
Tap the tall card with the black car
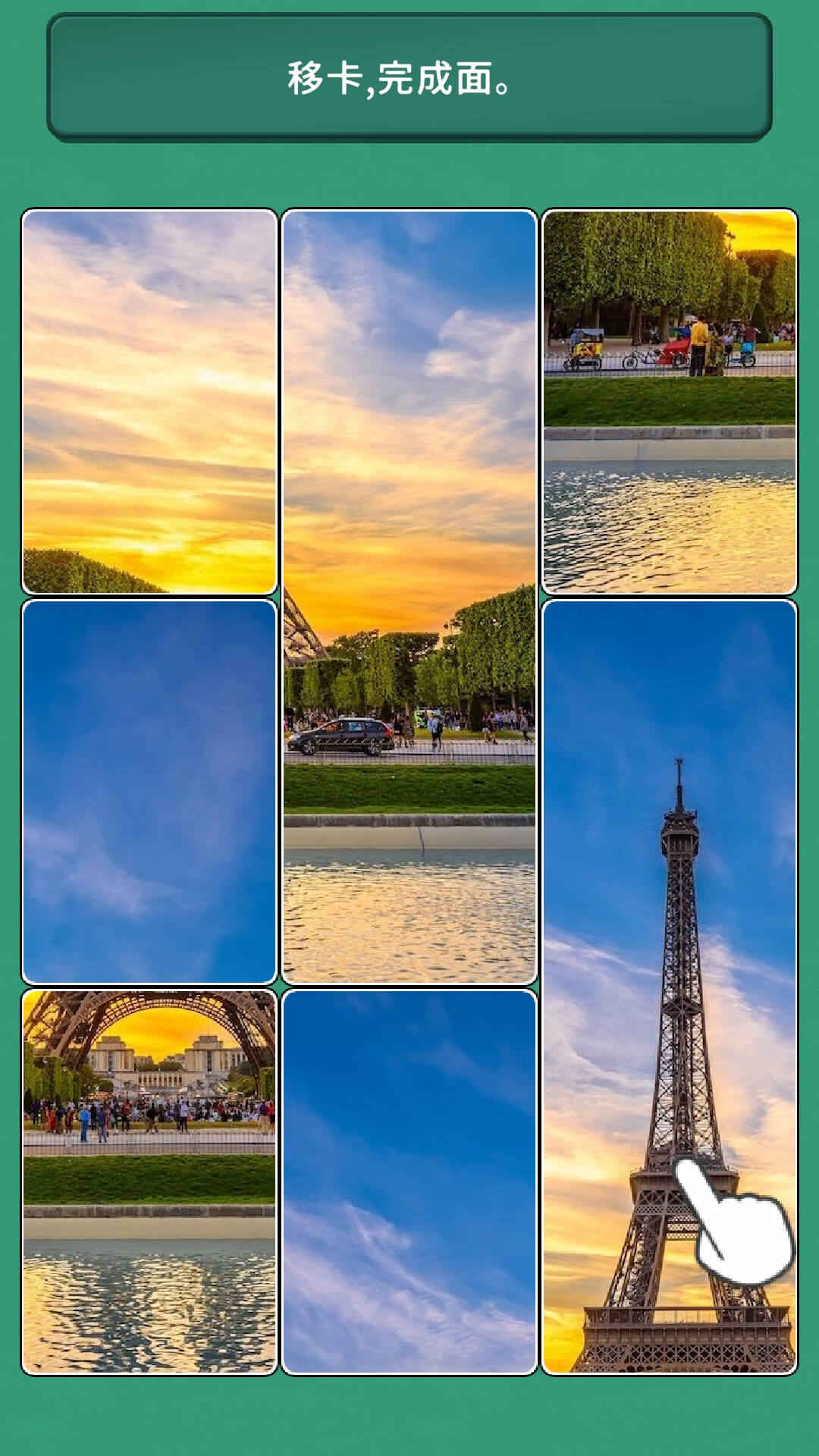click(409, 596)
